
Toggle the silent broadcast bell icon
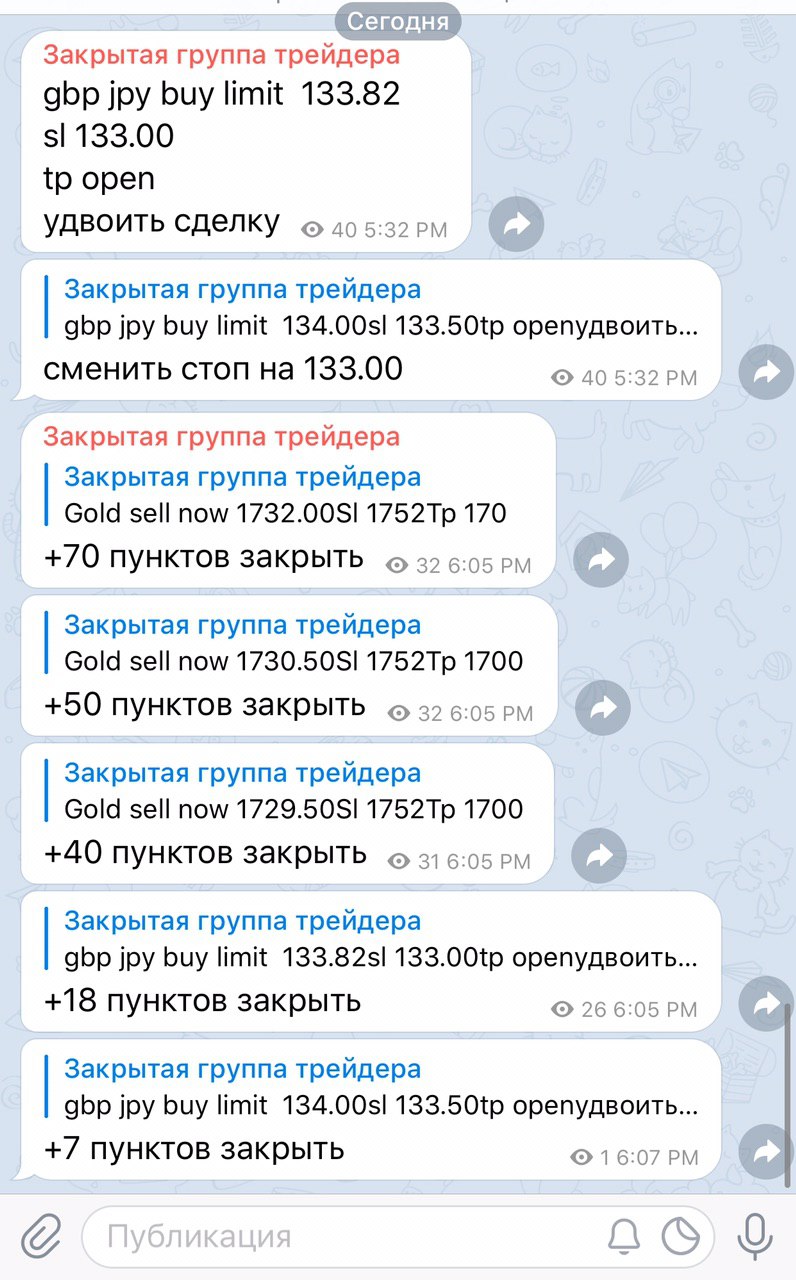pos(624,1237)
